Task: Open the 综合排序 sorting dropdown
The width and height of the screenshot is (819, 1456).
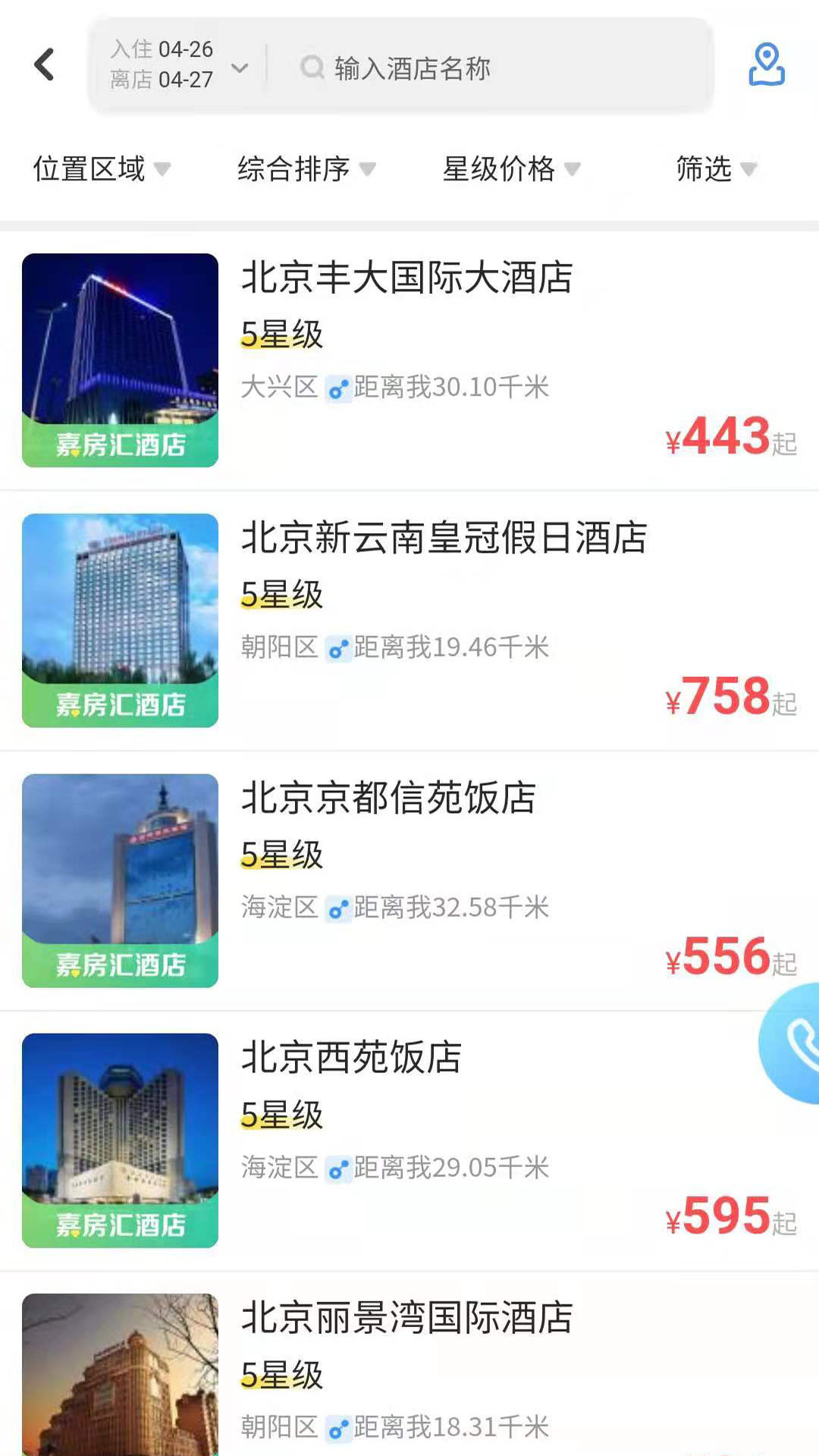Action: point(306,168)
